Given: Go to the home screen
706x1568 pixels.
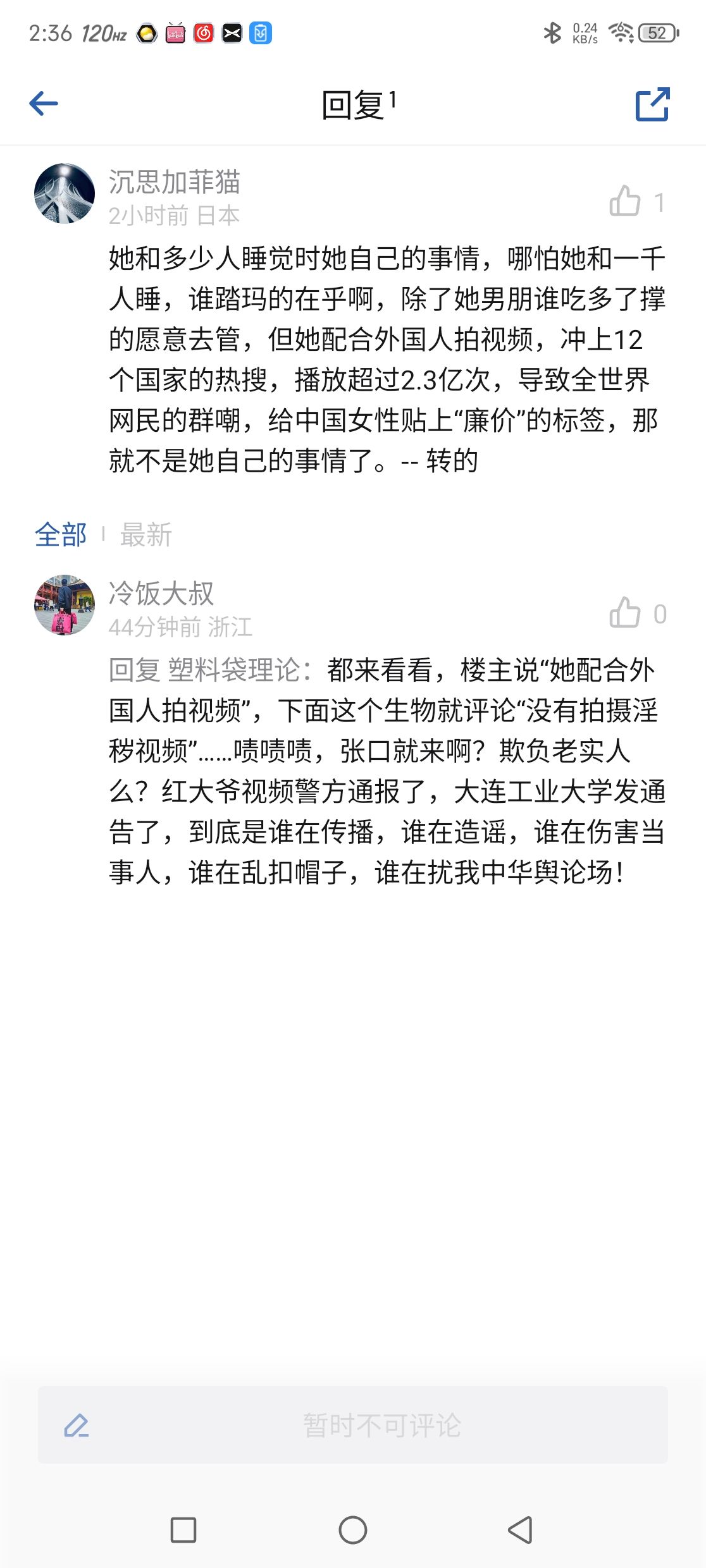Looking at the screenshot, I should (353, 1530).
